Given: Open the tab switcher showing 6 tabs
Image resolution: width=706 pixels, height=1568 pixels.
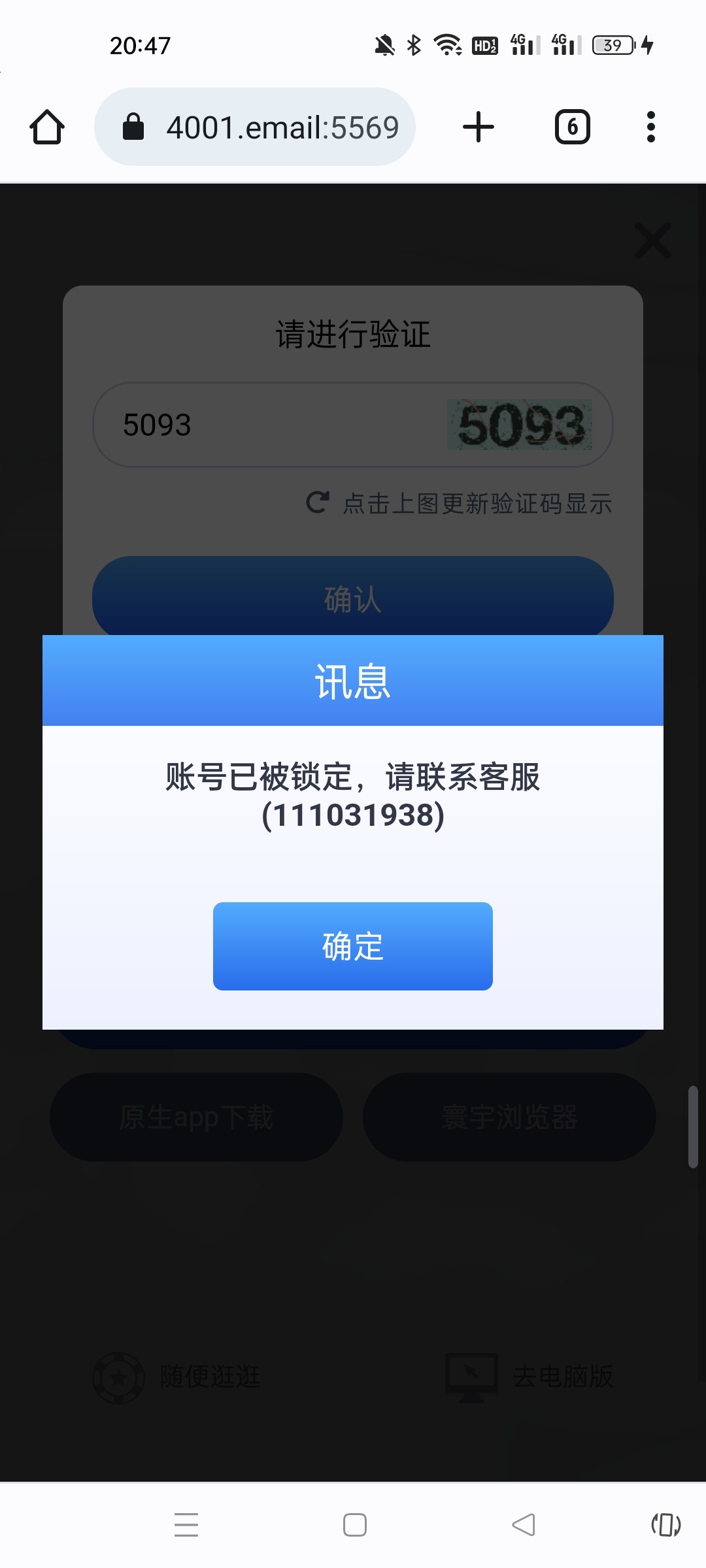Looking at the screenshot, I should tap(573, 127).
